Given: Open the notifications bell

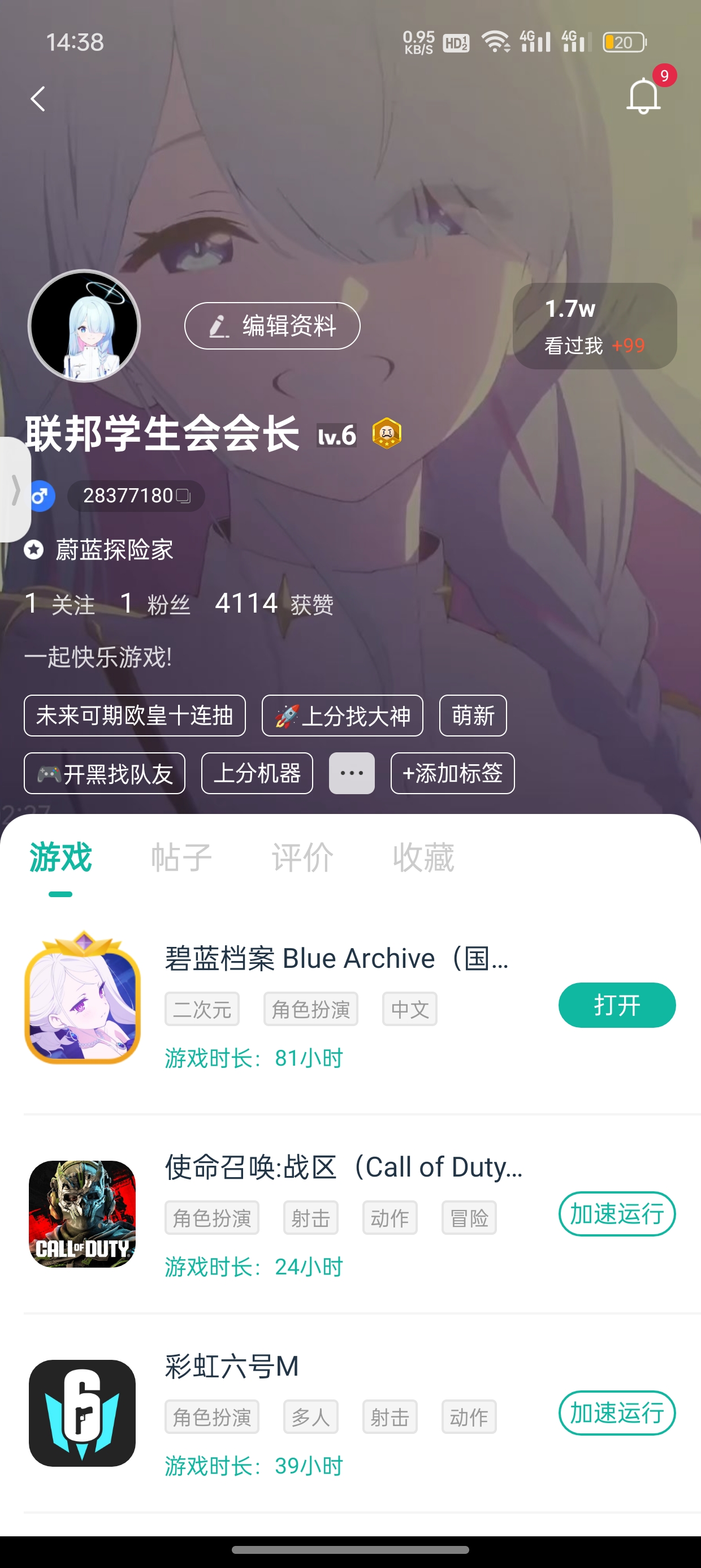Looking at the screenshot, I should [643, 96].
